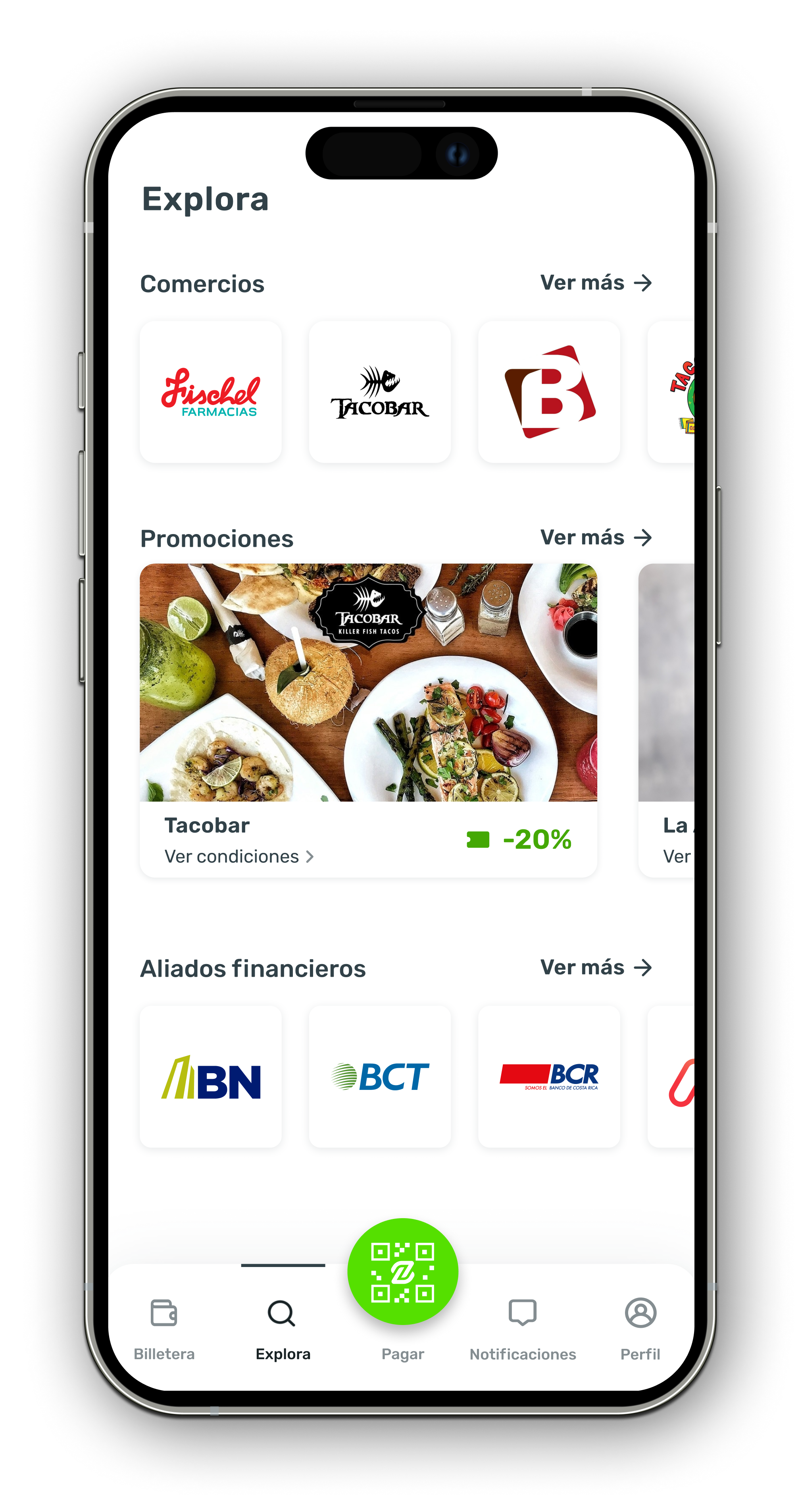Open Ver más next to Promociones
Image resolution: width=800 pixels, height=1512 pixels.
pos(595,538)
